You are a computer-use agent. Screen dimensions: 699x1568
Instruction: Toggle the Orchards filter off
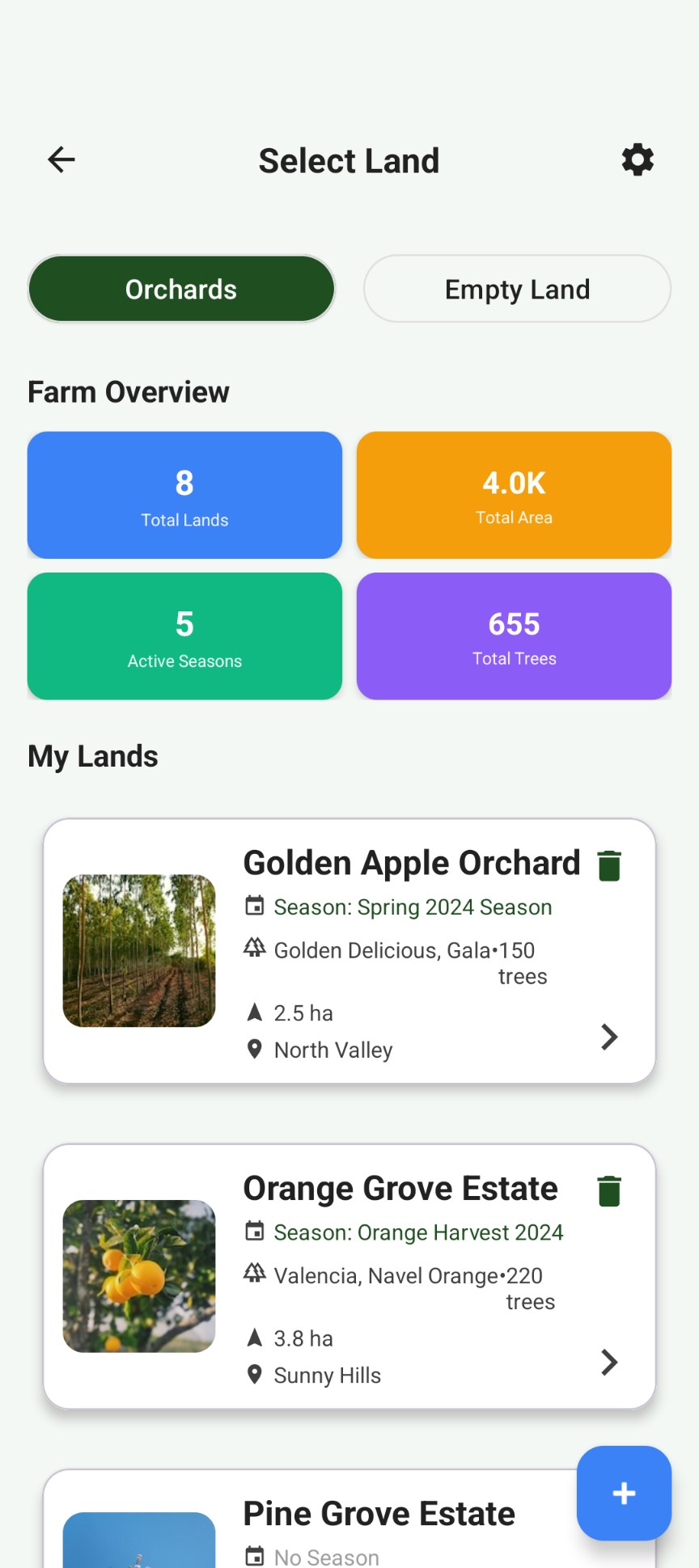point(180,289)
